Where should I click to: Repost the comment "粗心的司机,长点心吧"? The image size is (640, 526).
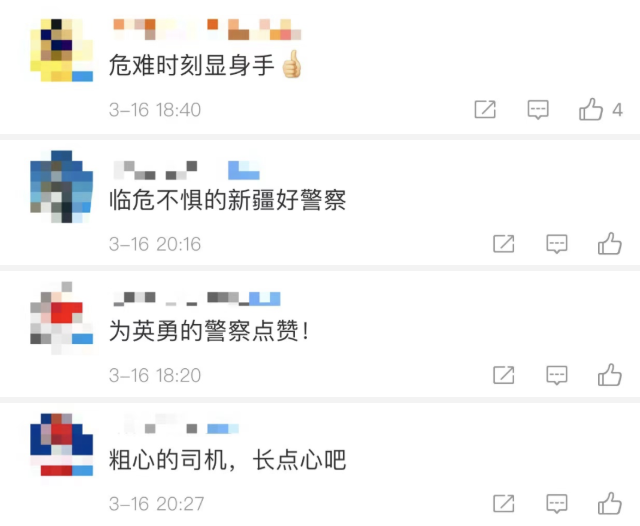tap(504, 503)
